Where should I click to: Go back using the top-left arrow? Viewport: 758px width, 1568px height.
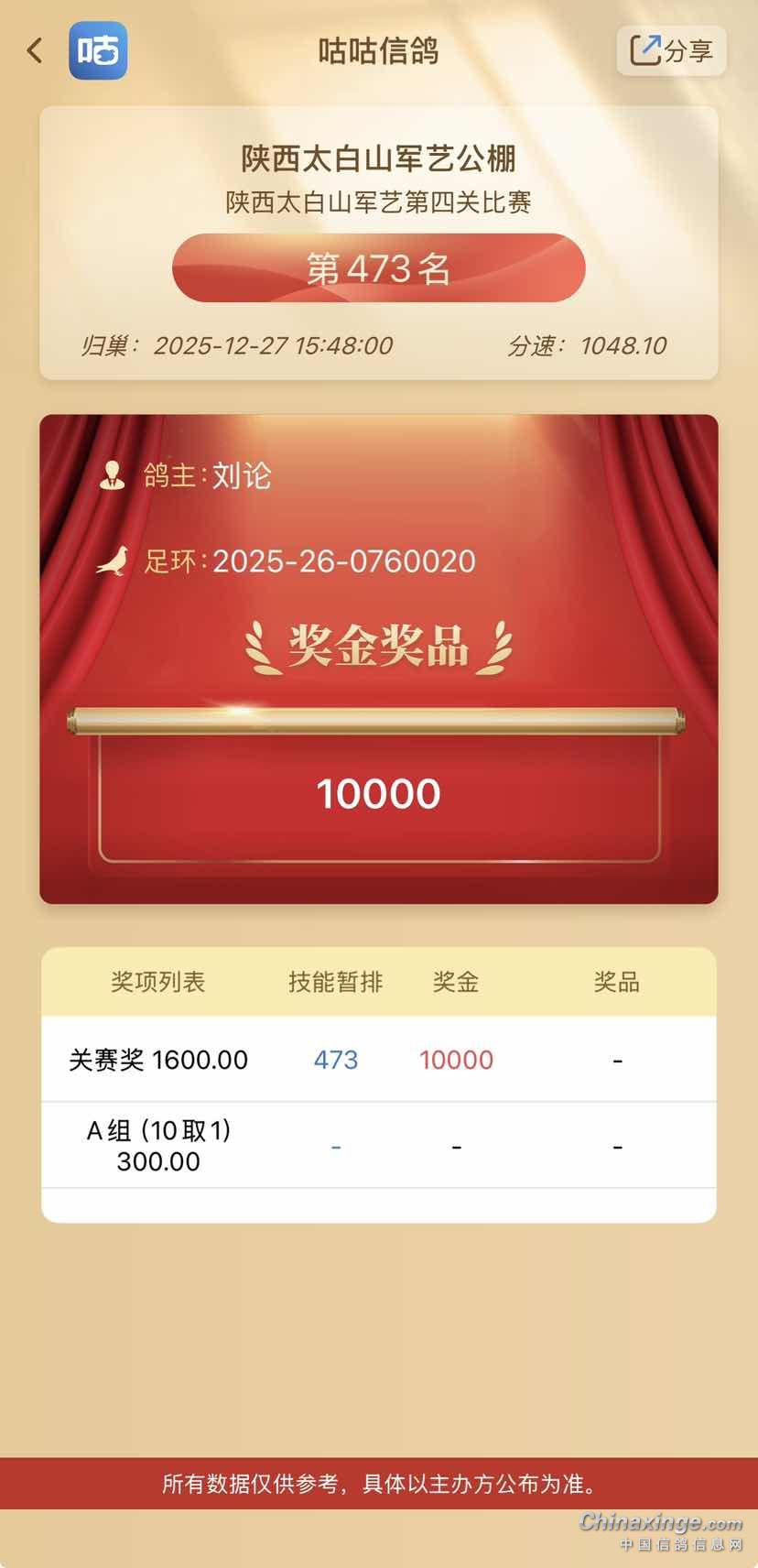(35, 50)
